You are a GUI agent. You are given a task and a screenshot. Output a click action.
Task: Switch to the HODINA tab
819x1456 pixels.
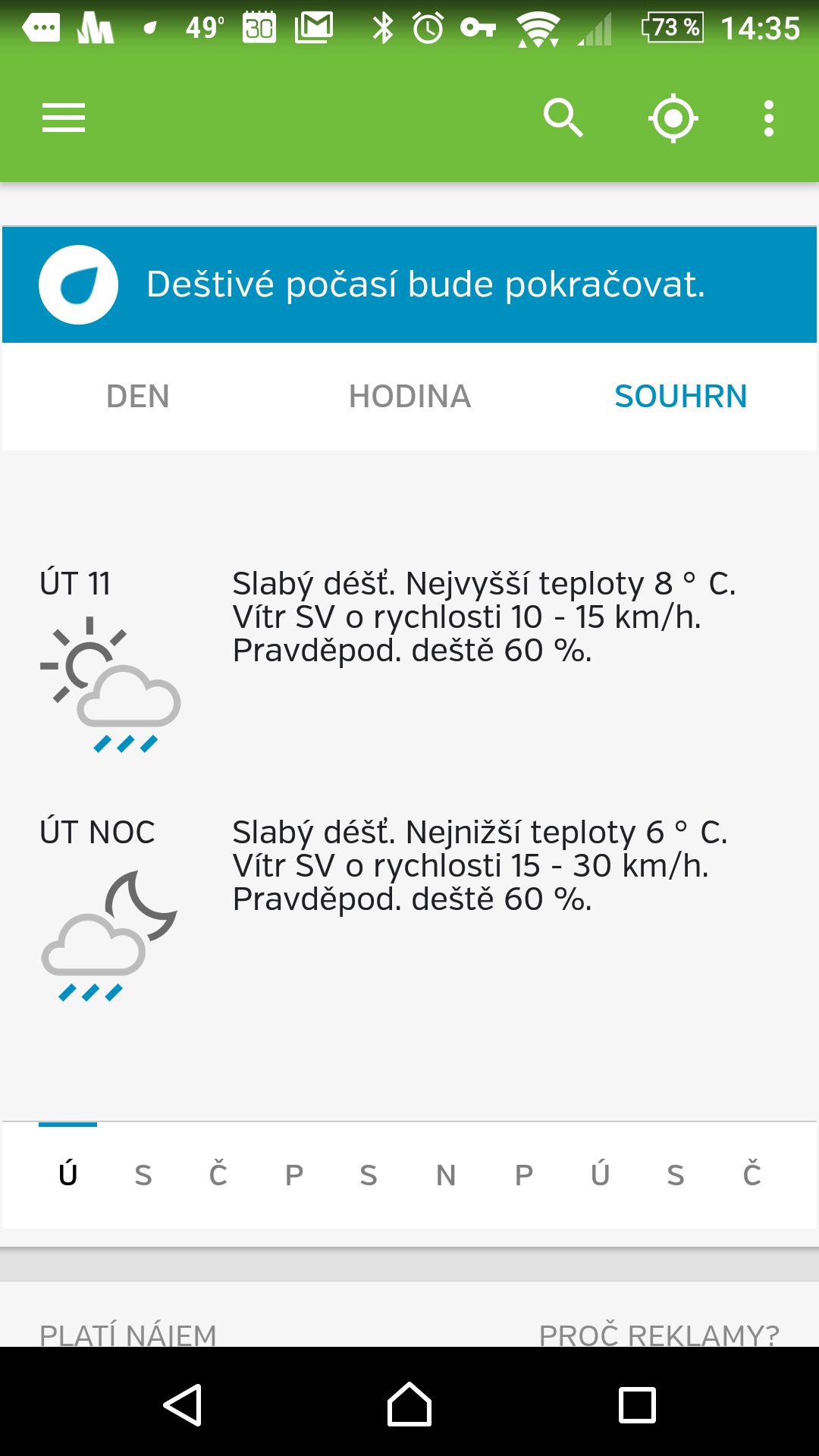(409, 397)
